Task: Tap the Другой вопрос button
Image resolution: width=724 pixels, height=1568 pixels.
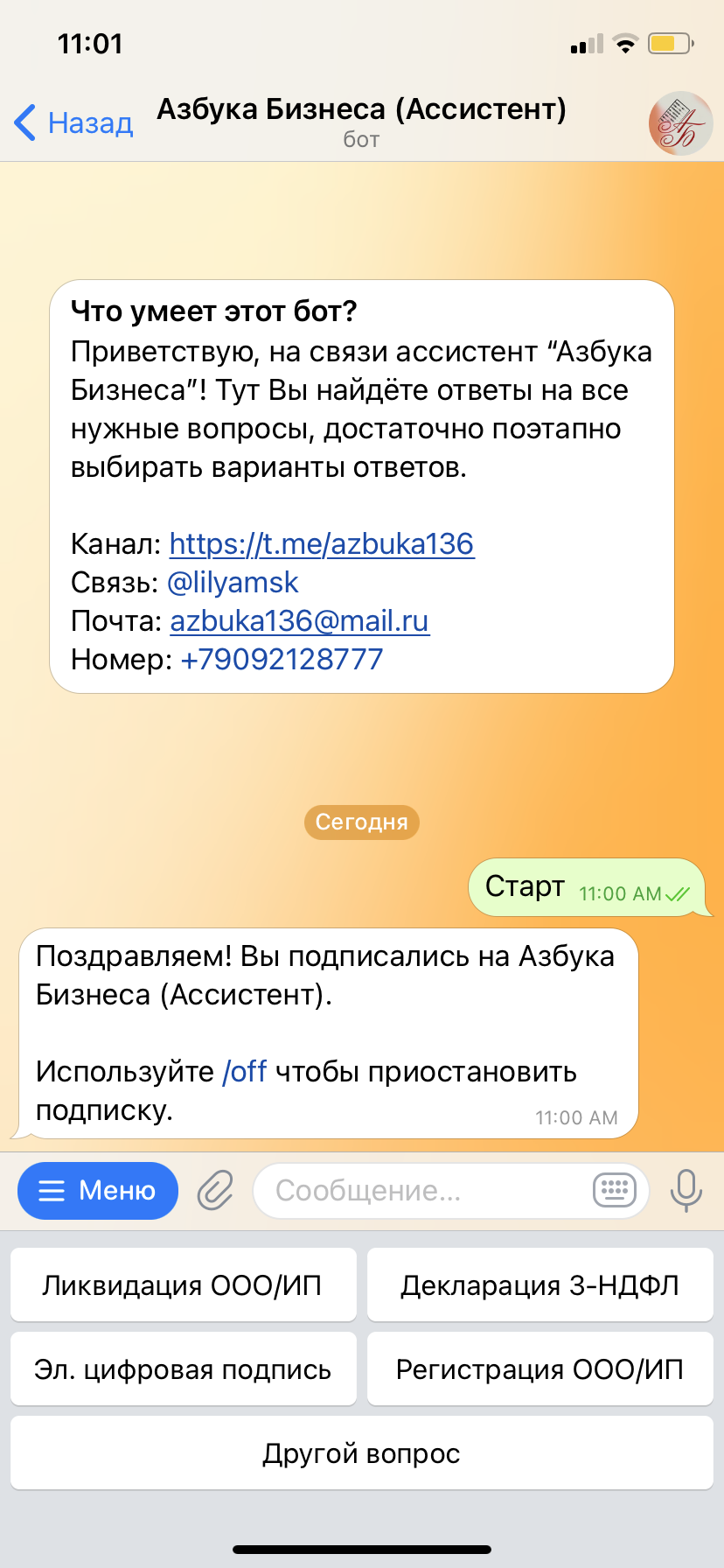Action: [x=361, y=1453]
